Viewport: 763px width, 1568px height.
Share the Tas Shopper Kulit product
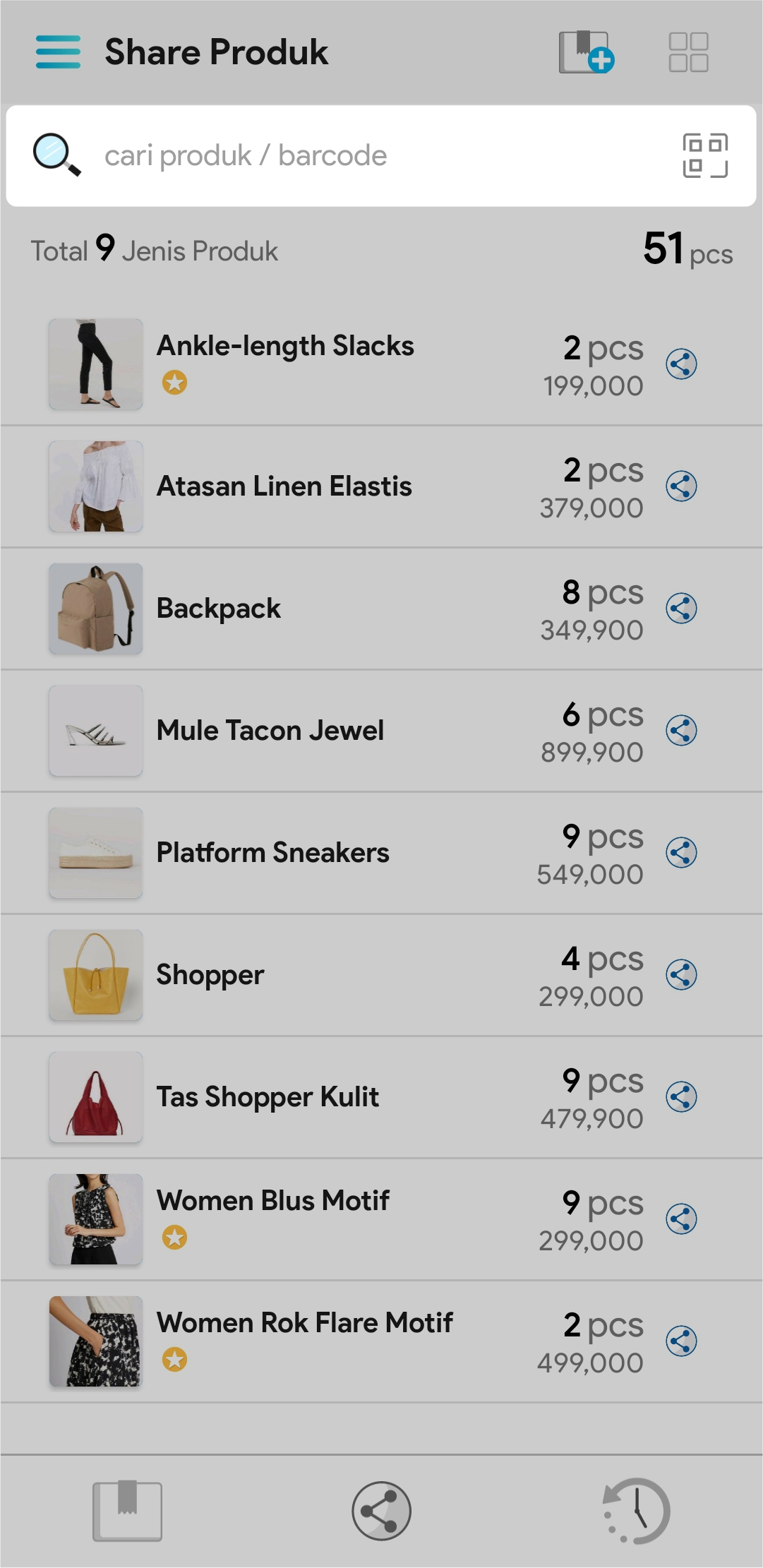coord(681,1097)
